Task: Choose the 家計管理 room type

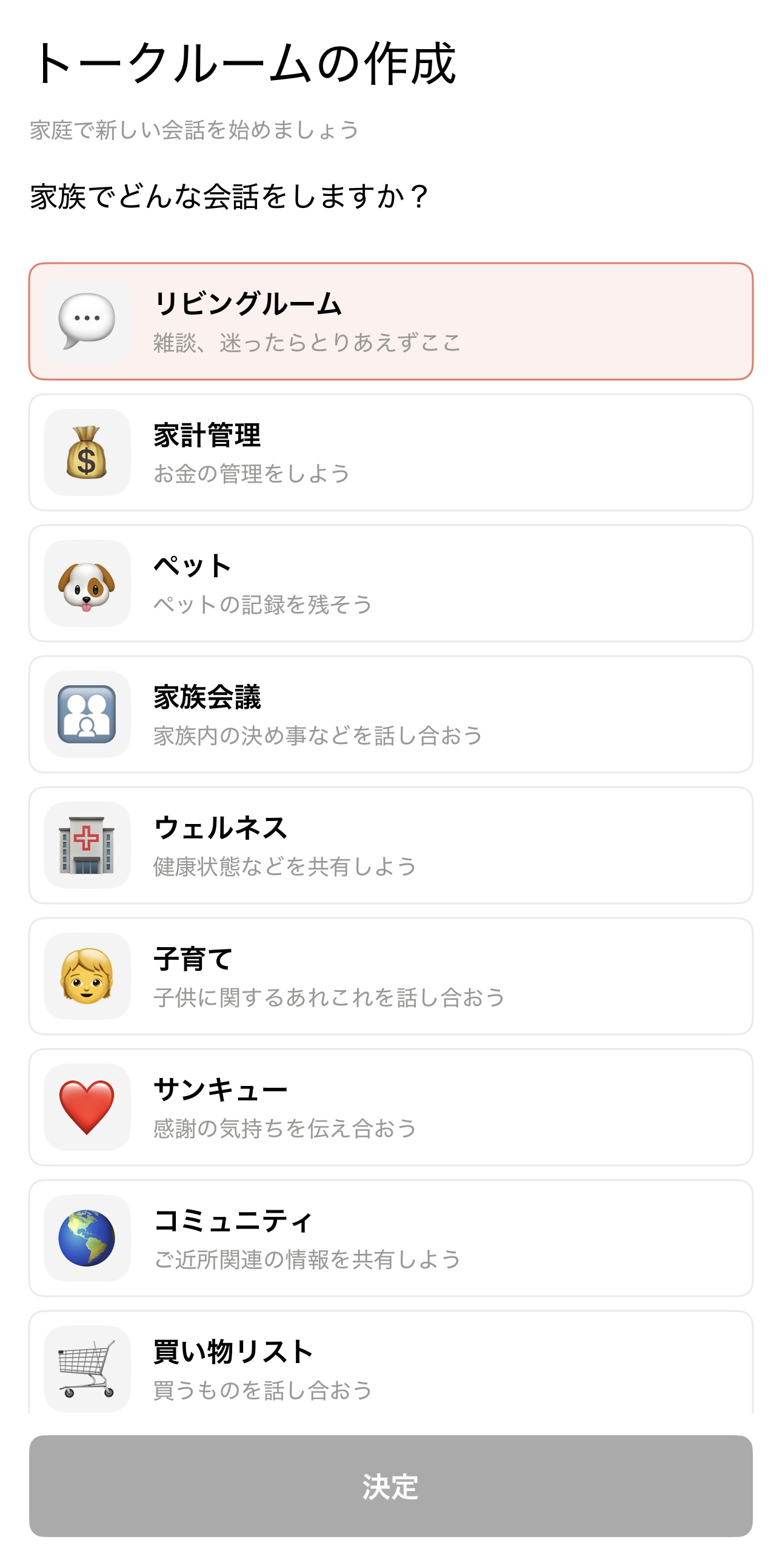Action: pyautogui.click(x=390, y=452)
